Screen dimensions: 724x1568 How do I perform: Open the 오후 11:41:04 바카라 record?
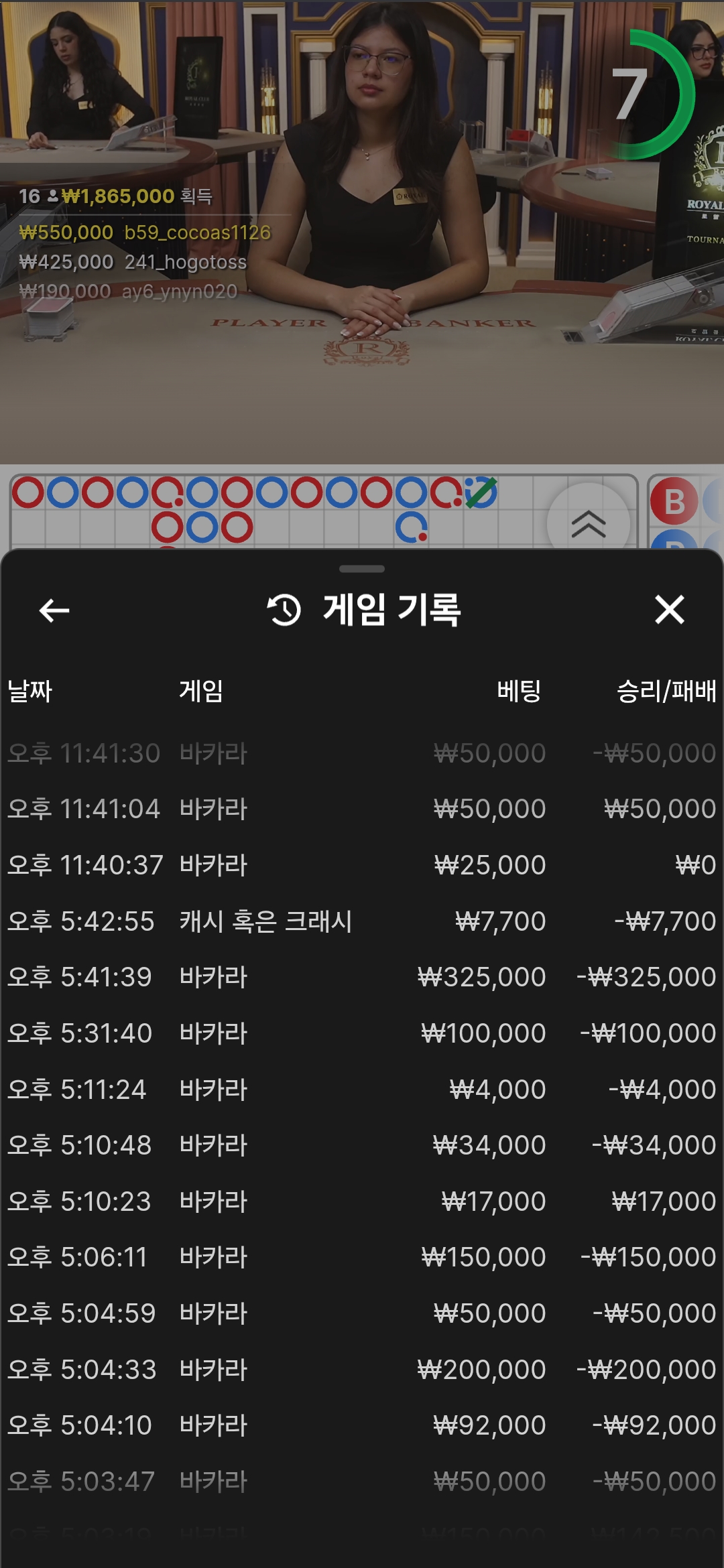click(362, 809)
